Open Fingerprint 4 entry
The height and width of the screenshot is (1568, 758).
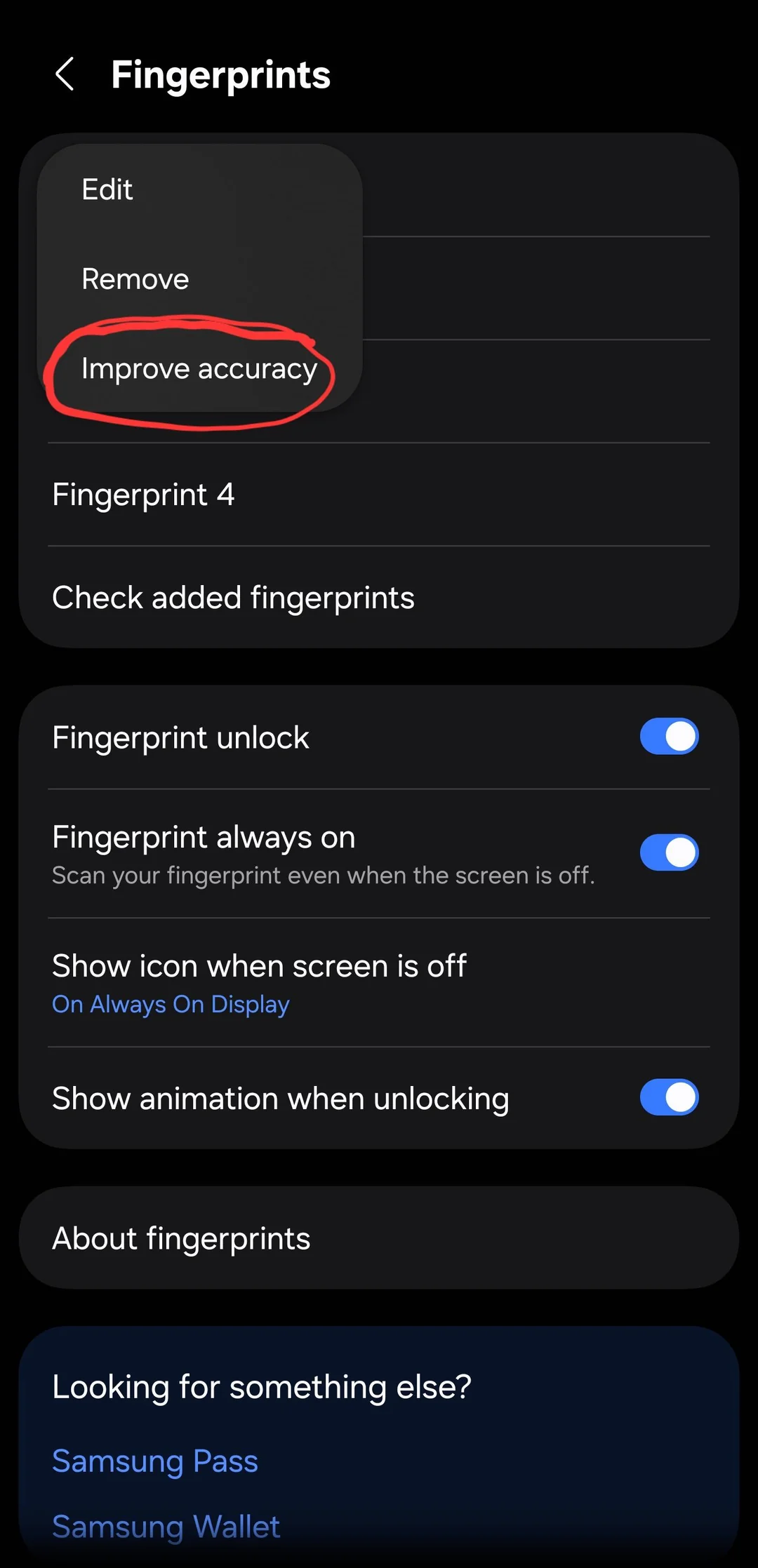[144, 495]
